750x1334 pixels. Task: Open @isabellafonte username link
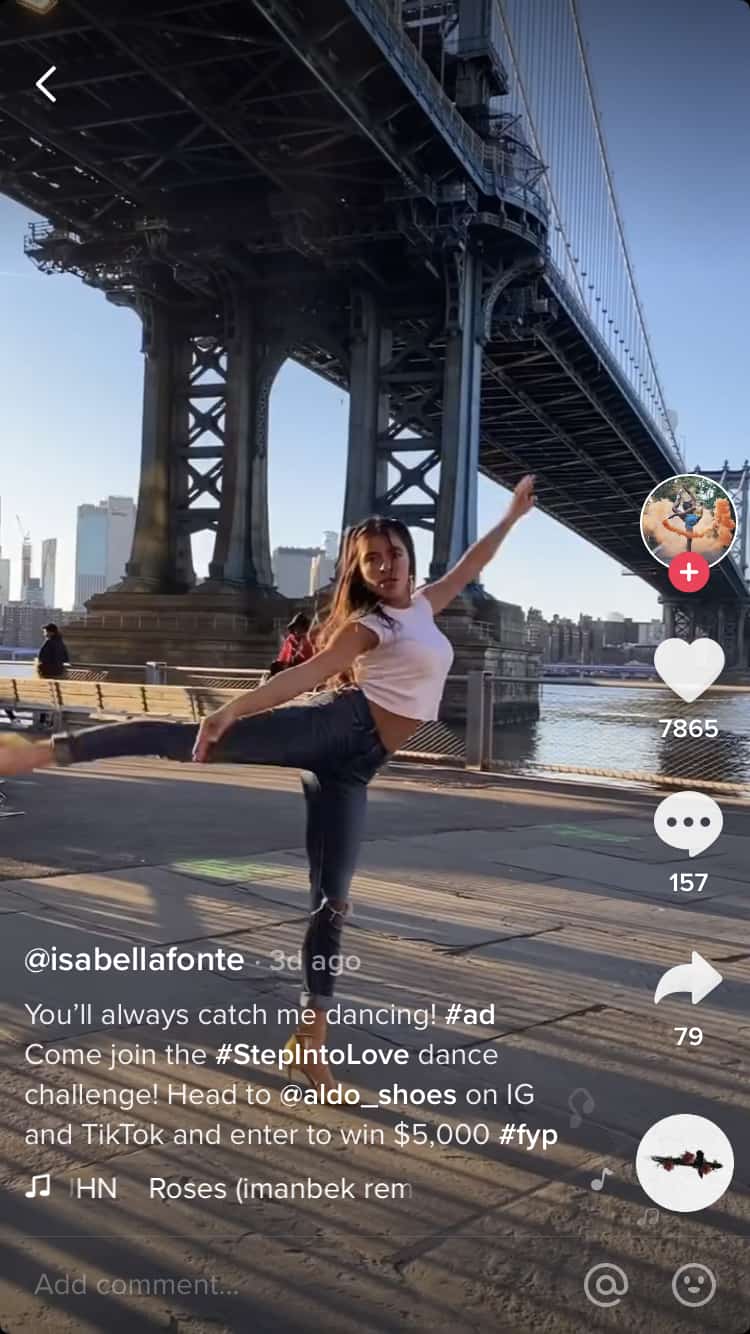(134, 960)
